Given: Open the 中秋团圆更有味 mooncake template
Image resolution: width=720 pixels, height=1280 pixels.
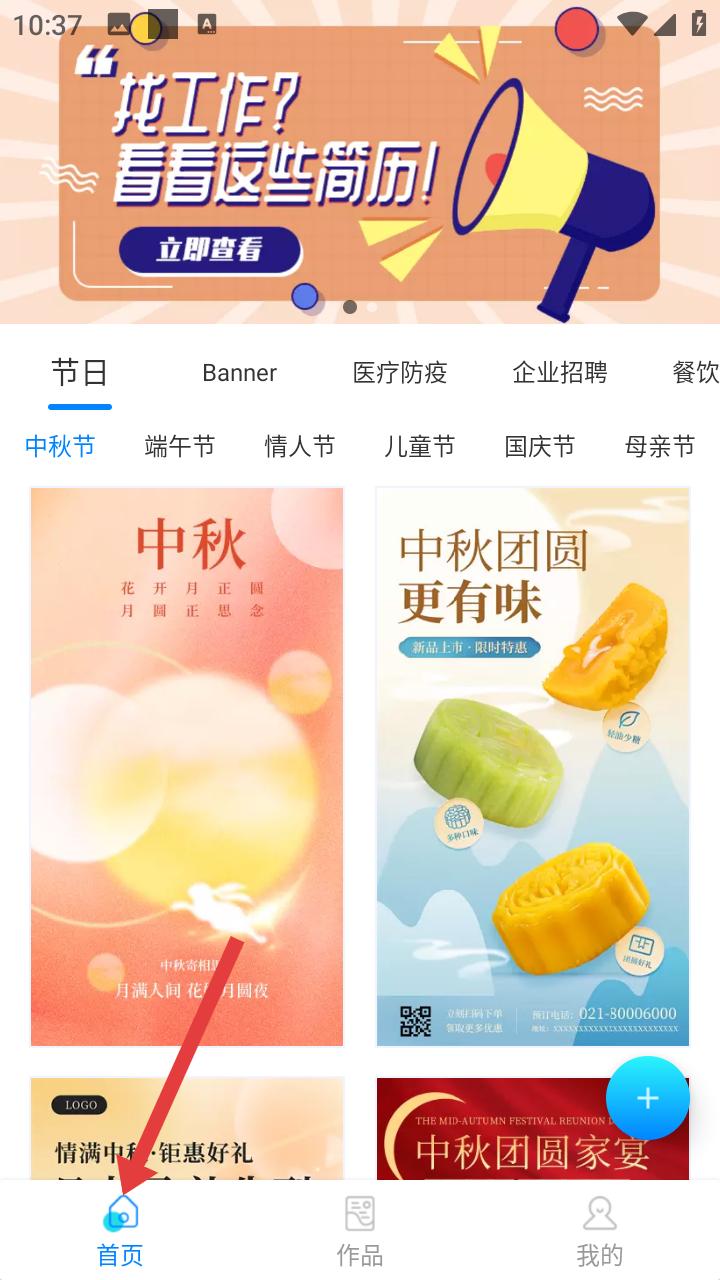Looking at the screenshot, I should coord(532,766).
